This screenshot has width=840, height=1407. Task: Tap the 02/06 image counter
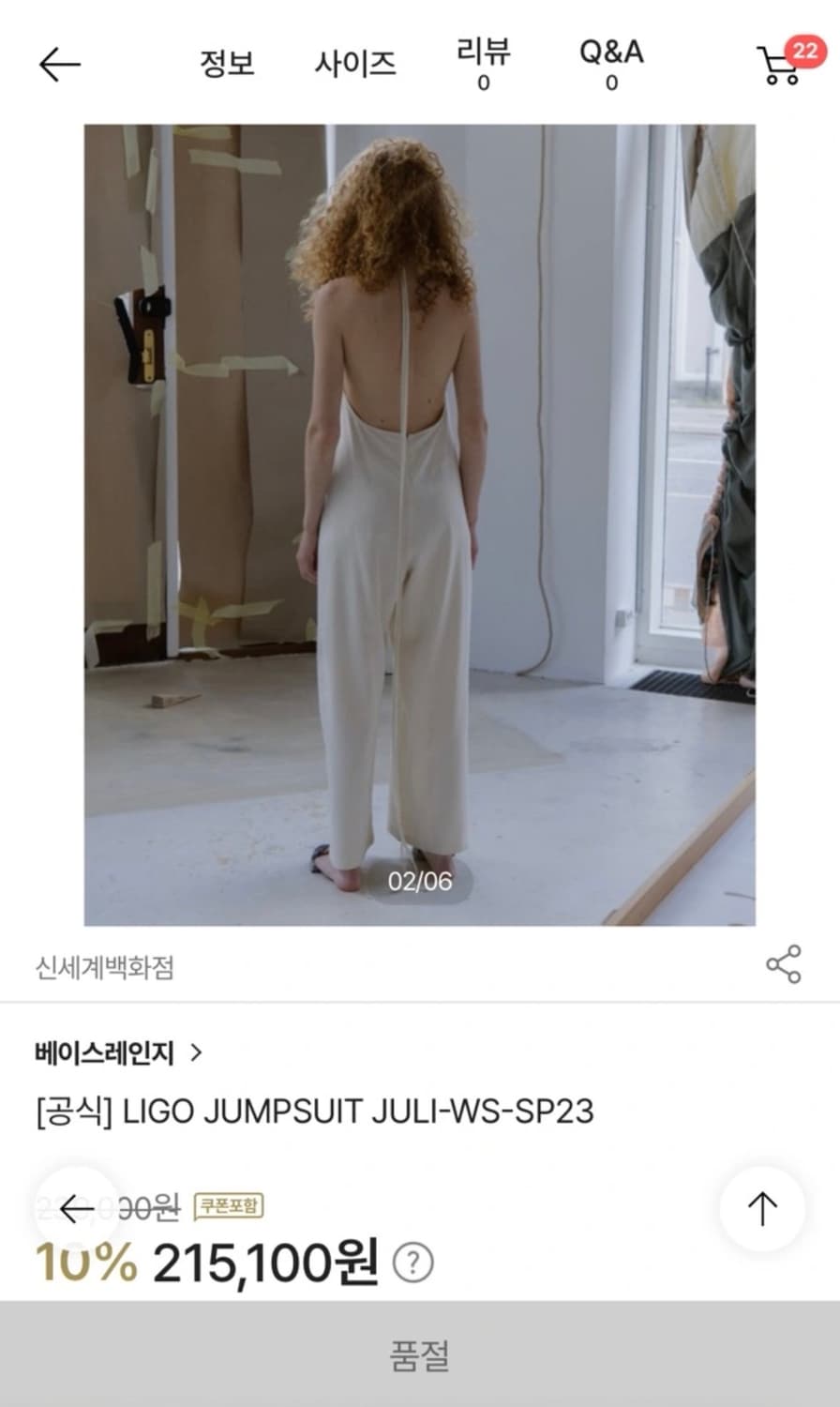click(420, 880)
